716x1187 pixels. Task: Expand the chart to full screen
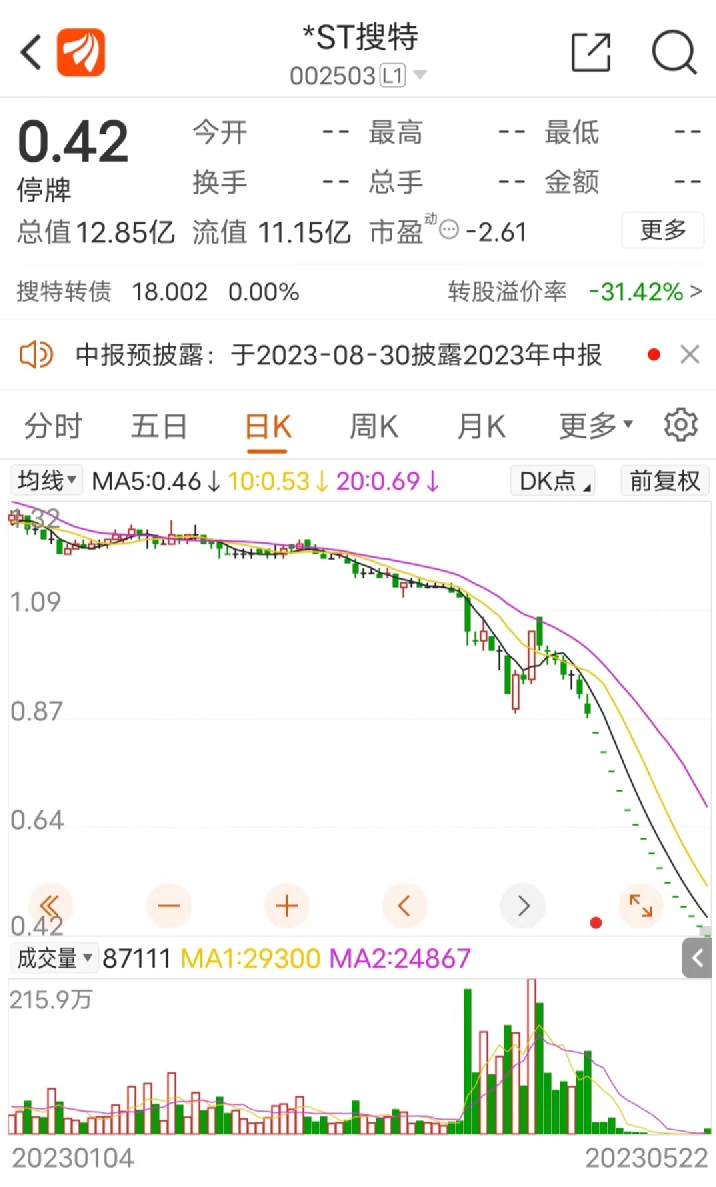click(x=640, y=906)
